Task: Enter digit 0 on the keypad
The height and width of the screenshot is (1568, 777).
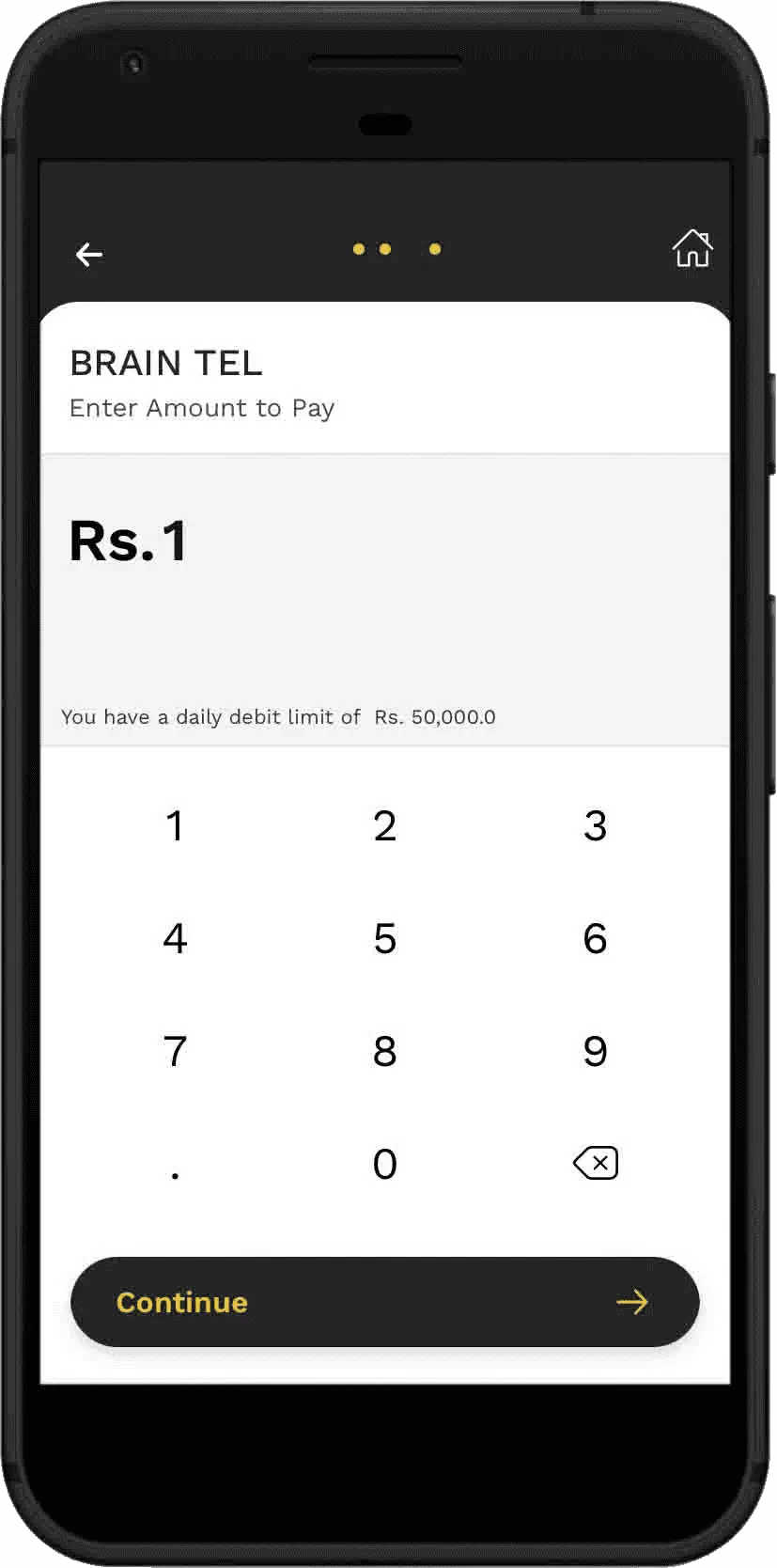Action: [385, 1164]
